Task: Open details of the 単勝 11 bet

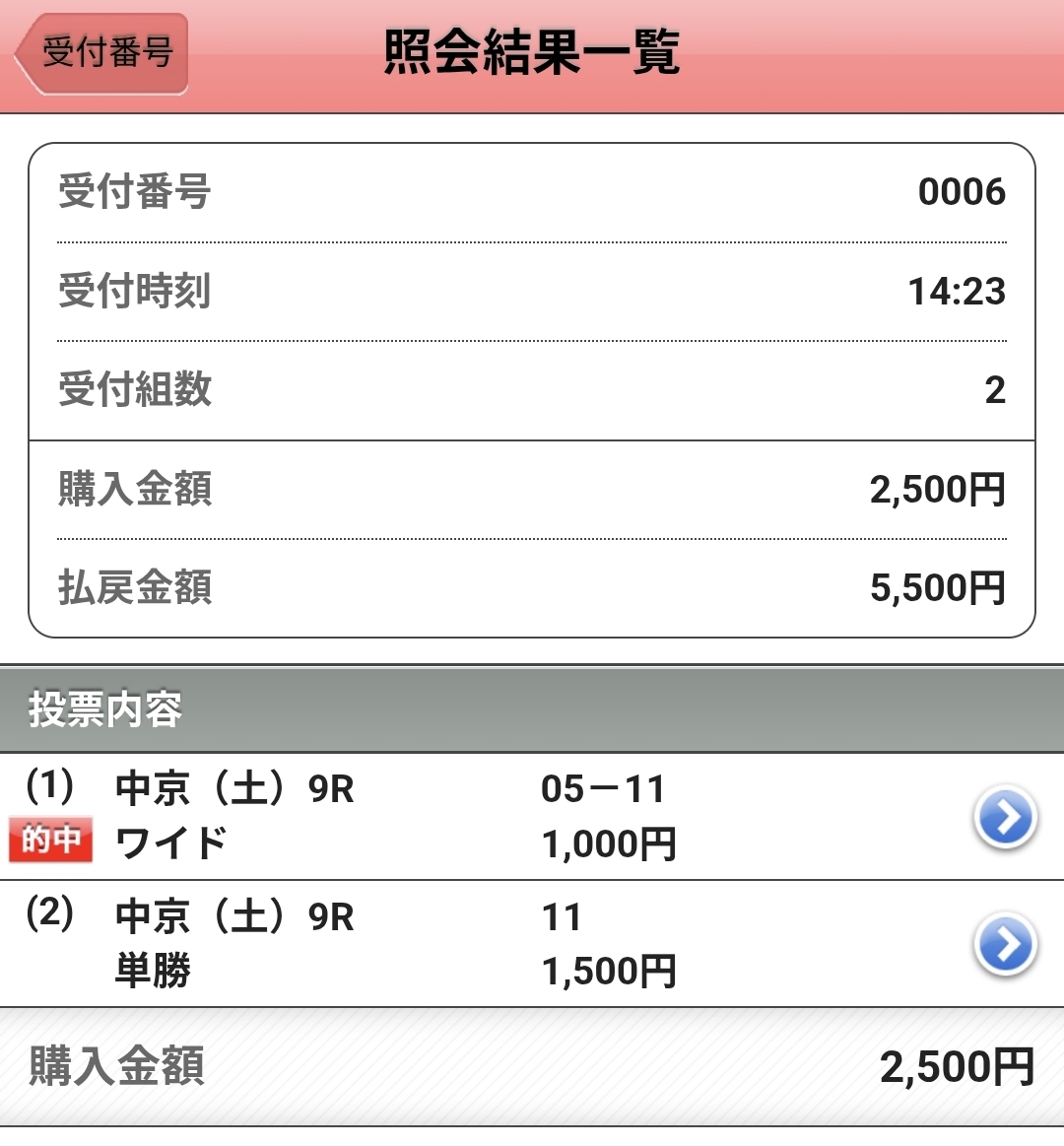Action: [1005, 945]
